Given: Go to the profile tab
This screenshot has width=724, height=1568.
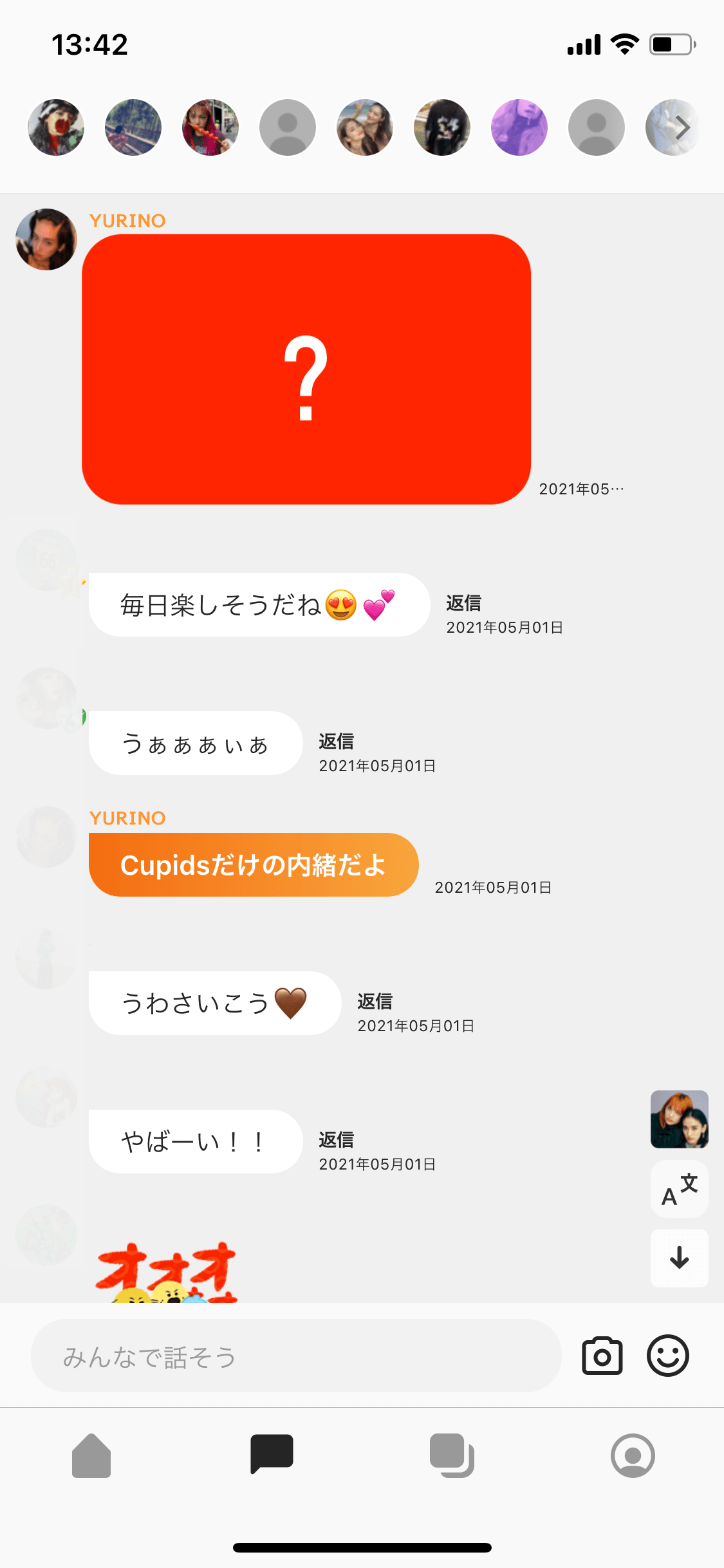Looking at the screenshot, I should 633,1455.
